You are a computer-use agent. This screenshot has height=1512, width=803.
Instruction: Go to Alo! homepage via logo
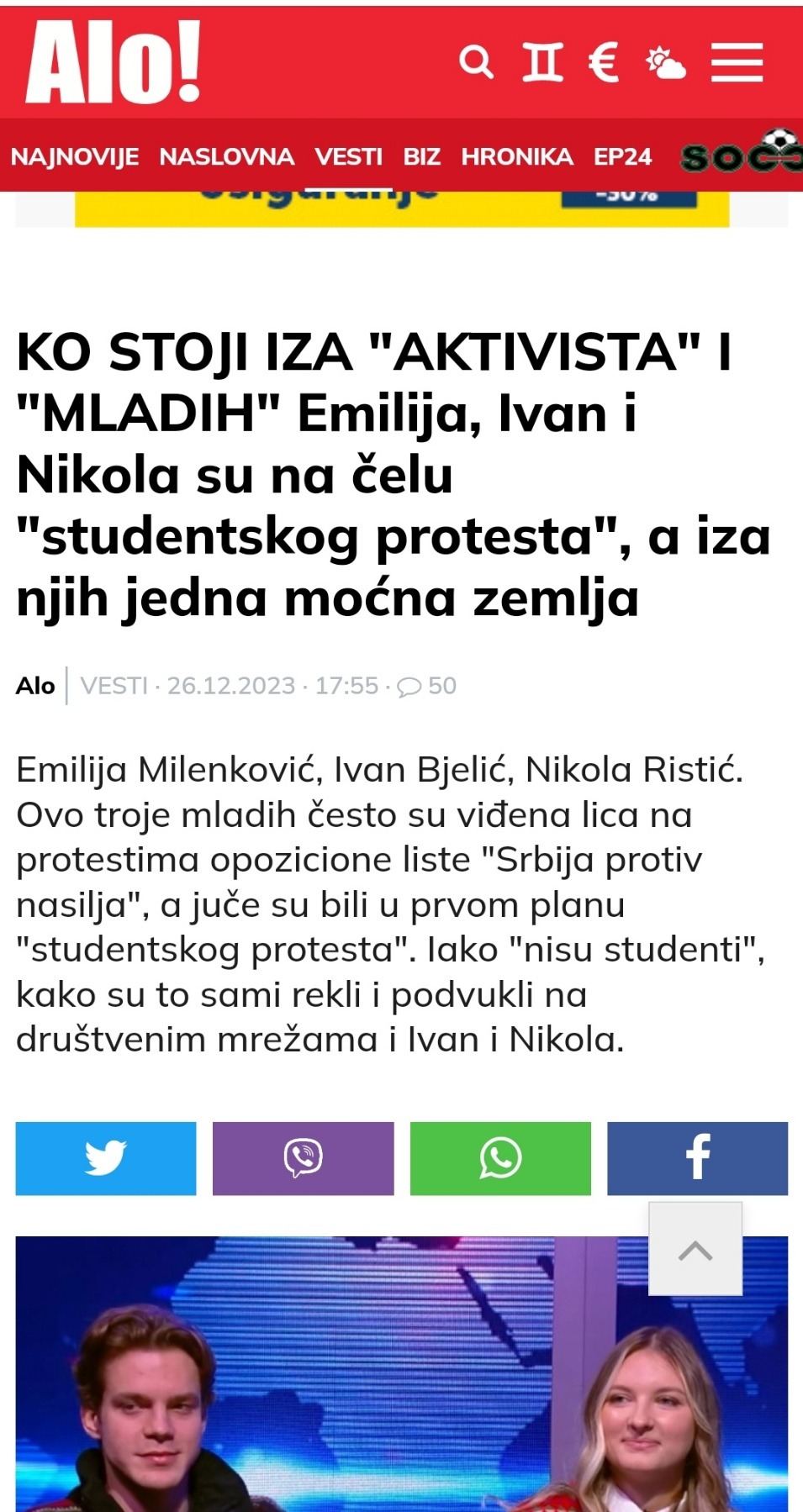coord(114,62)
